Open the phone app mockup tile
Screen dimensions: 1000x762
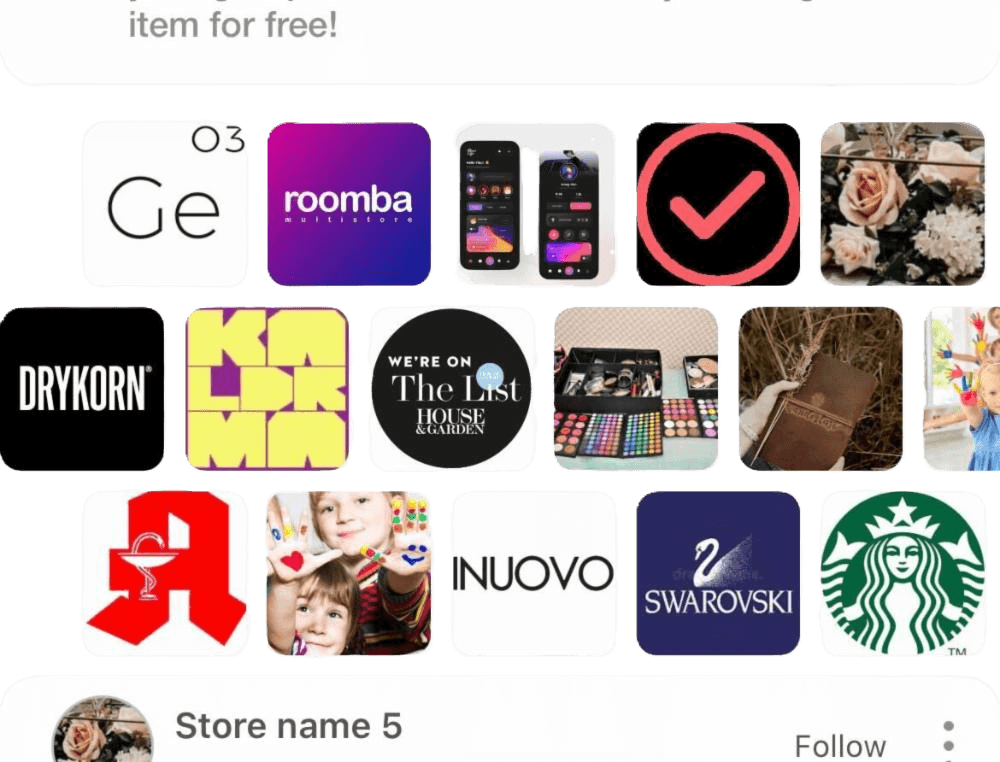click(x=534, y=204)
